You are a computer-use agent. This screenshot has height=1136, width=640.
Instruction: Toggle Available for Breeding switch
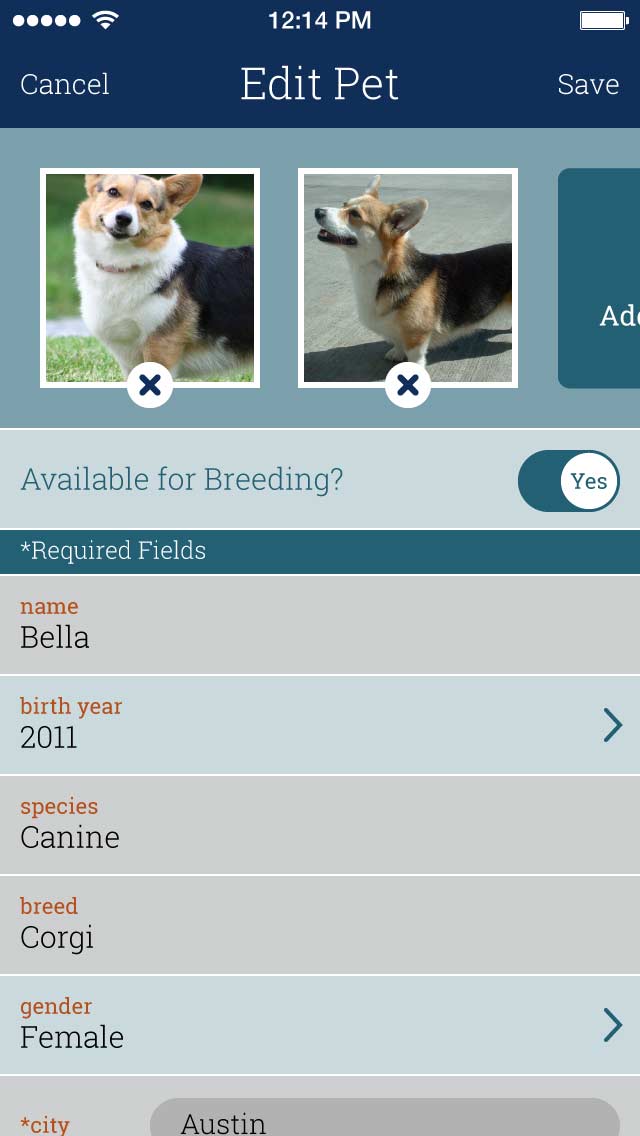pos(568,481)
